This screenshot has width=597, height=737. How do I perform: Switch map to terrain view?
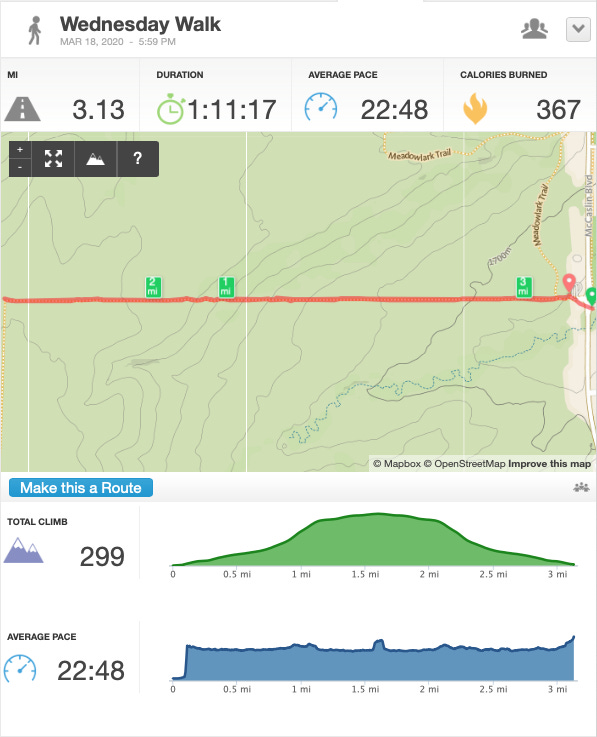[95, 159]
